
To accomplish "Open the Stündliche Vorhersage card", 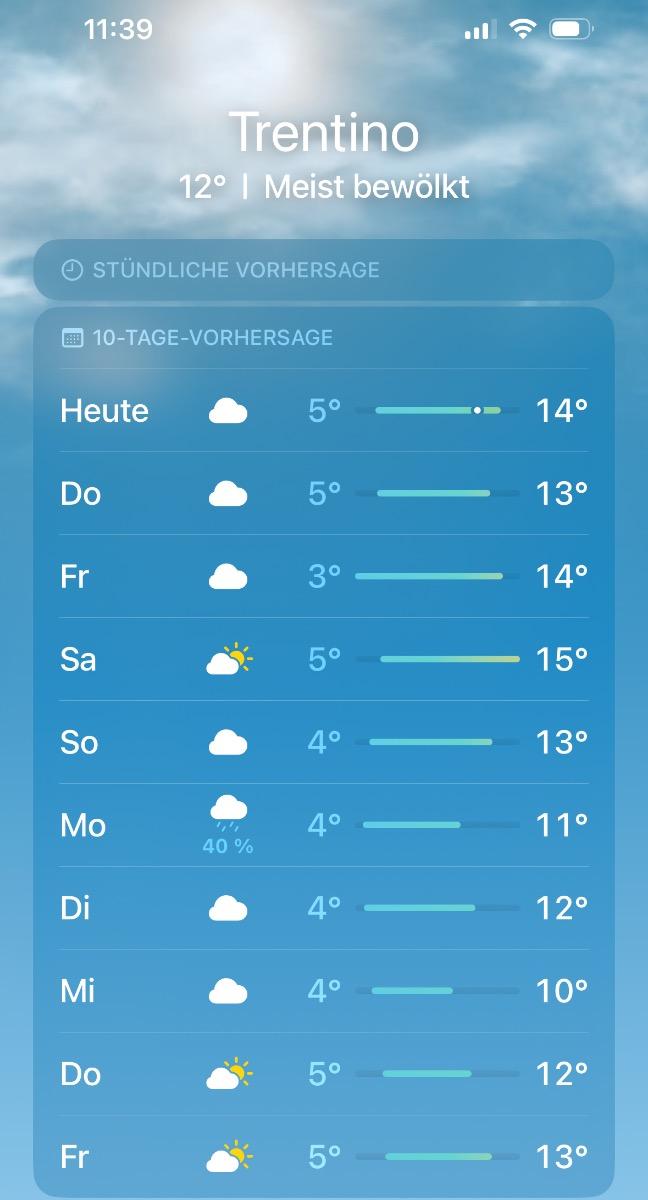I will coord(323,270).
